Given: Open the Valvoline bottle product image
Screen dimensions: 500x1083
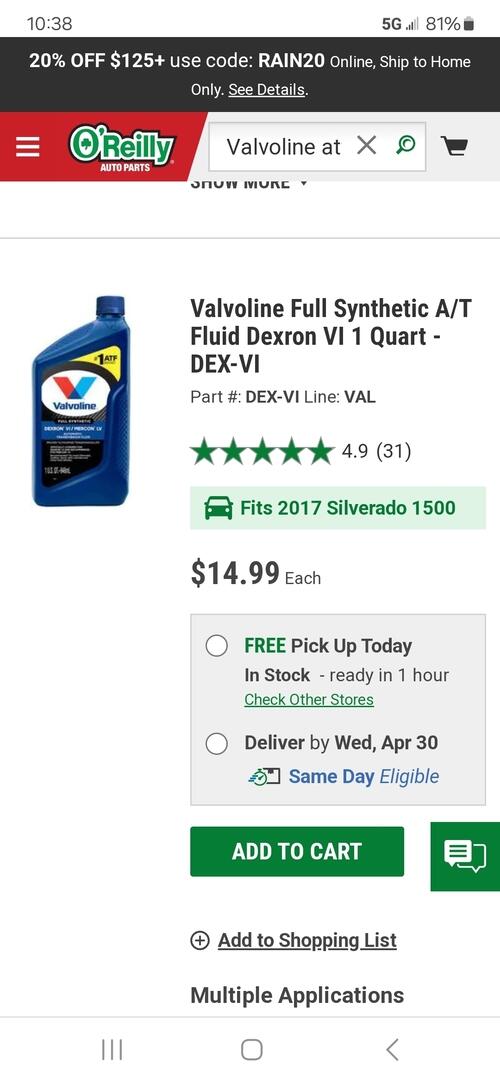Looking at the screenshot, I should tap(81, 401).
